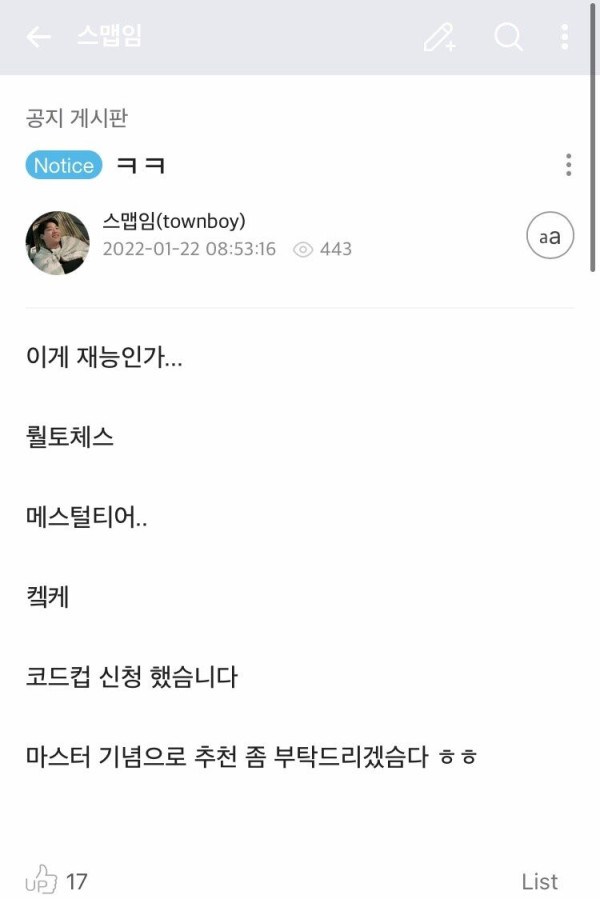Write a new post with pencil icon

(439, 37)
